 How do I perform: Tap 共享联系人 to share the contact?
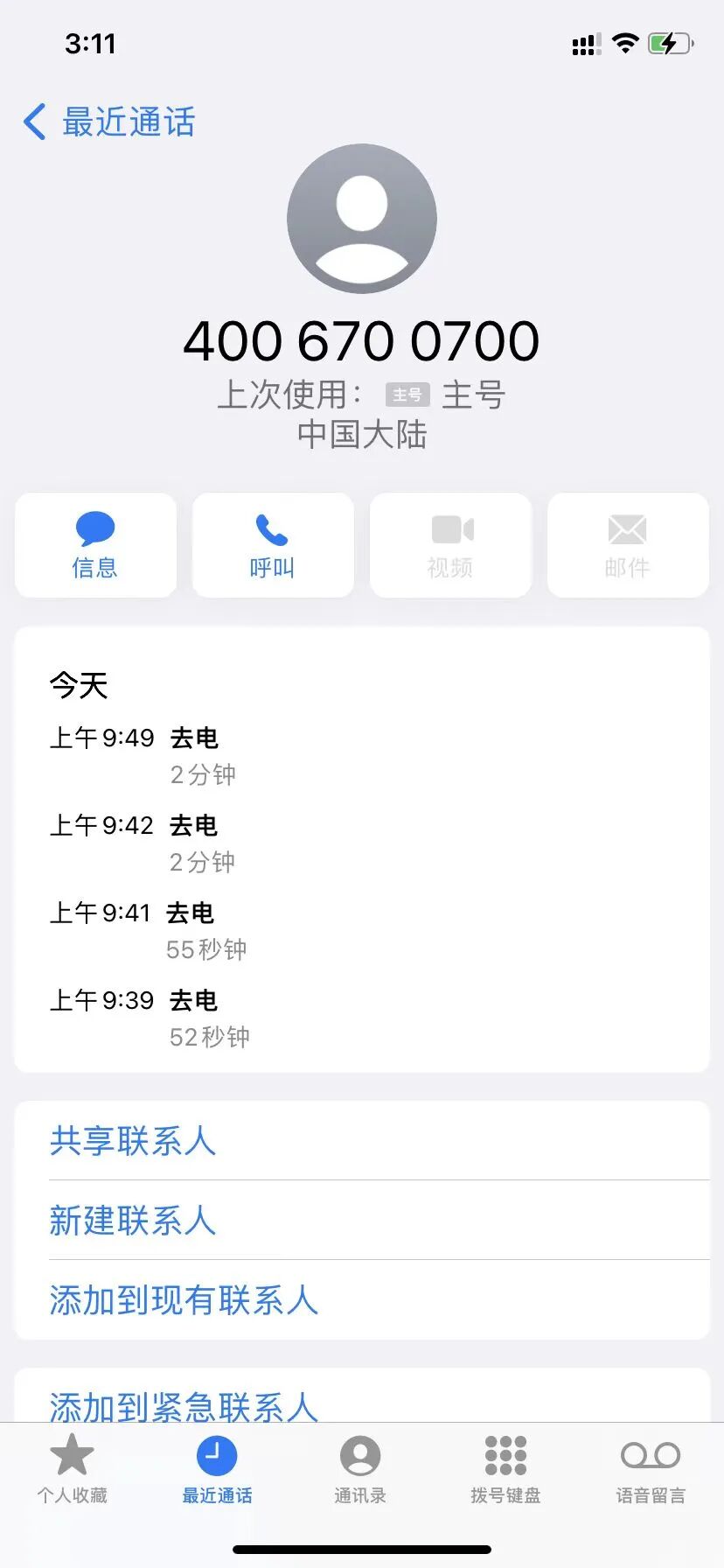pos(362,1140)
